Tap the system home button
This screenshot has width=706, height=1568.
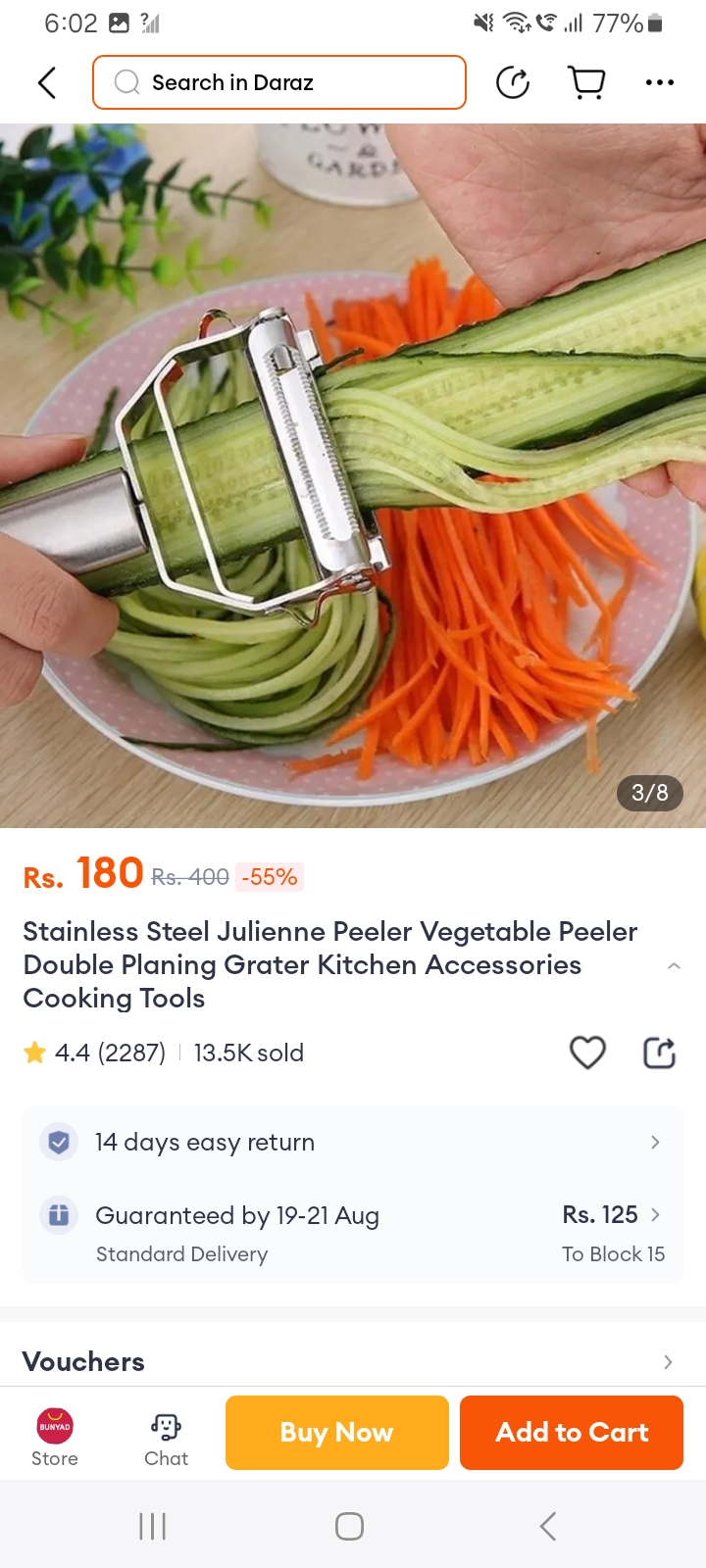(x=349, y=1526)
